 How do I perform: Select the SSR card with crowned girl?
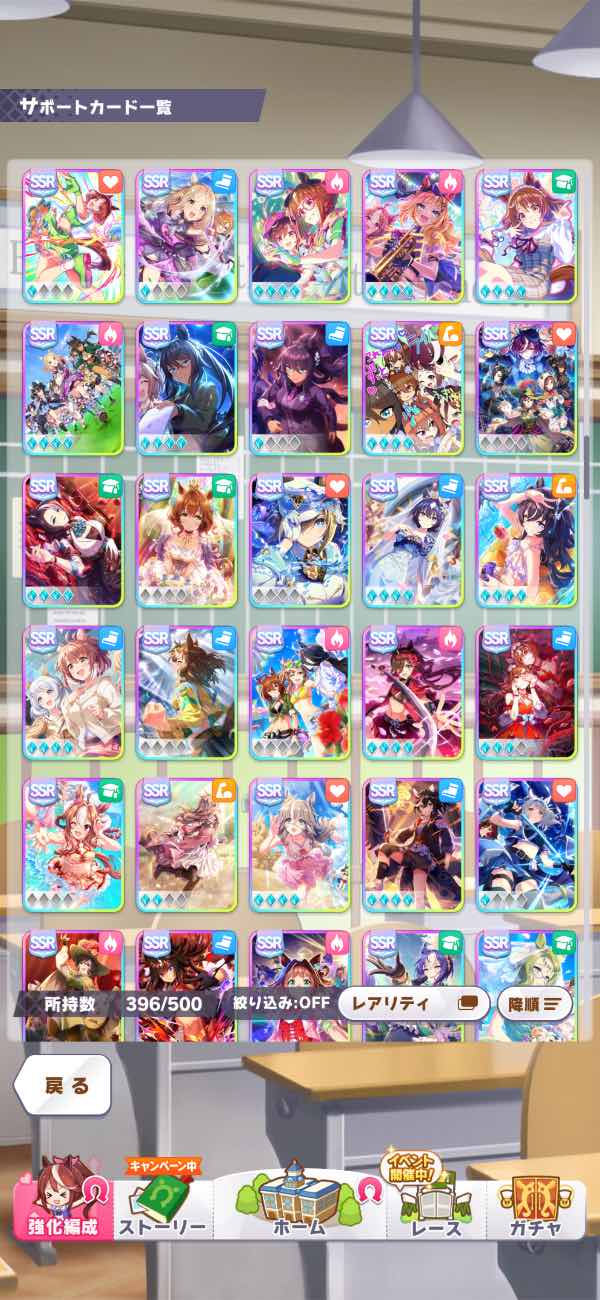point(186,541)
